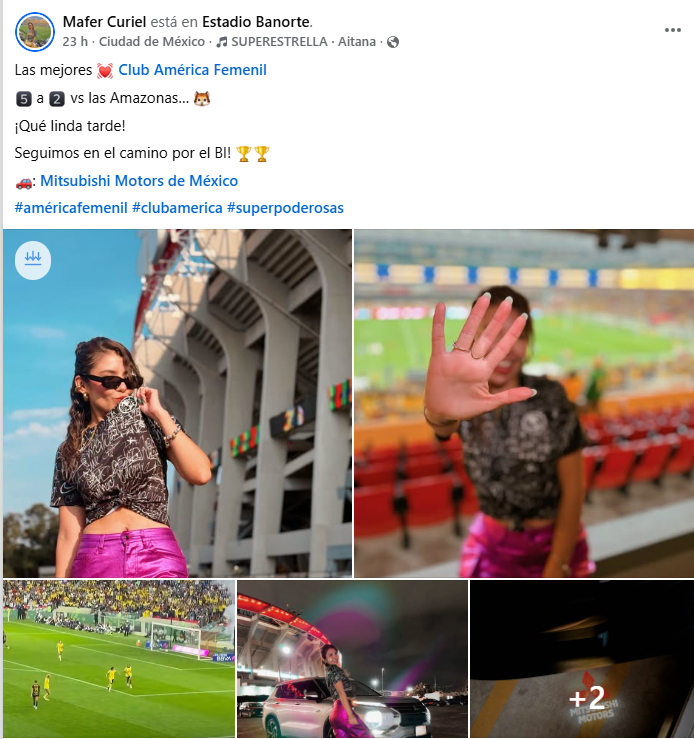694x739 pixels.
Task: Open the Club América Femenil page link
Action: 192,70
